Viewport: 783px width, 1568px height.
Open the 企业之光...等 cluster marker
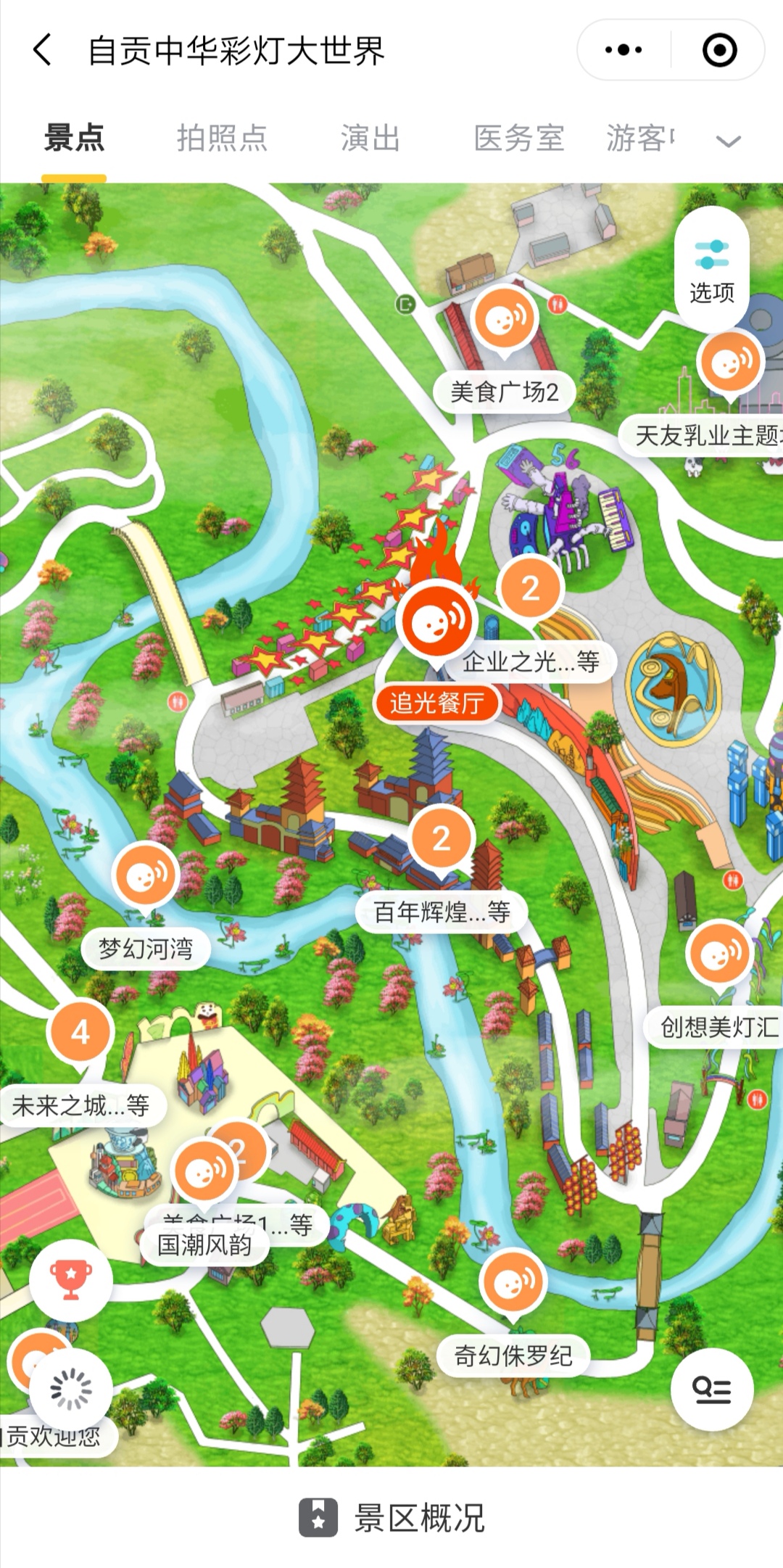tap(531, 589)
